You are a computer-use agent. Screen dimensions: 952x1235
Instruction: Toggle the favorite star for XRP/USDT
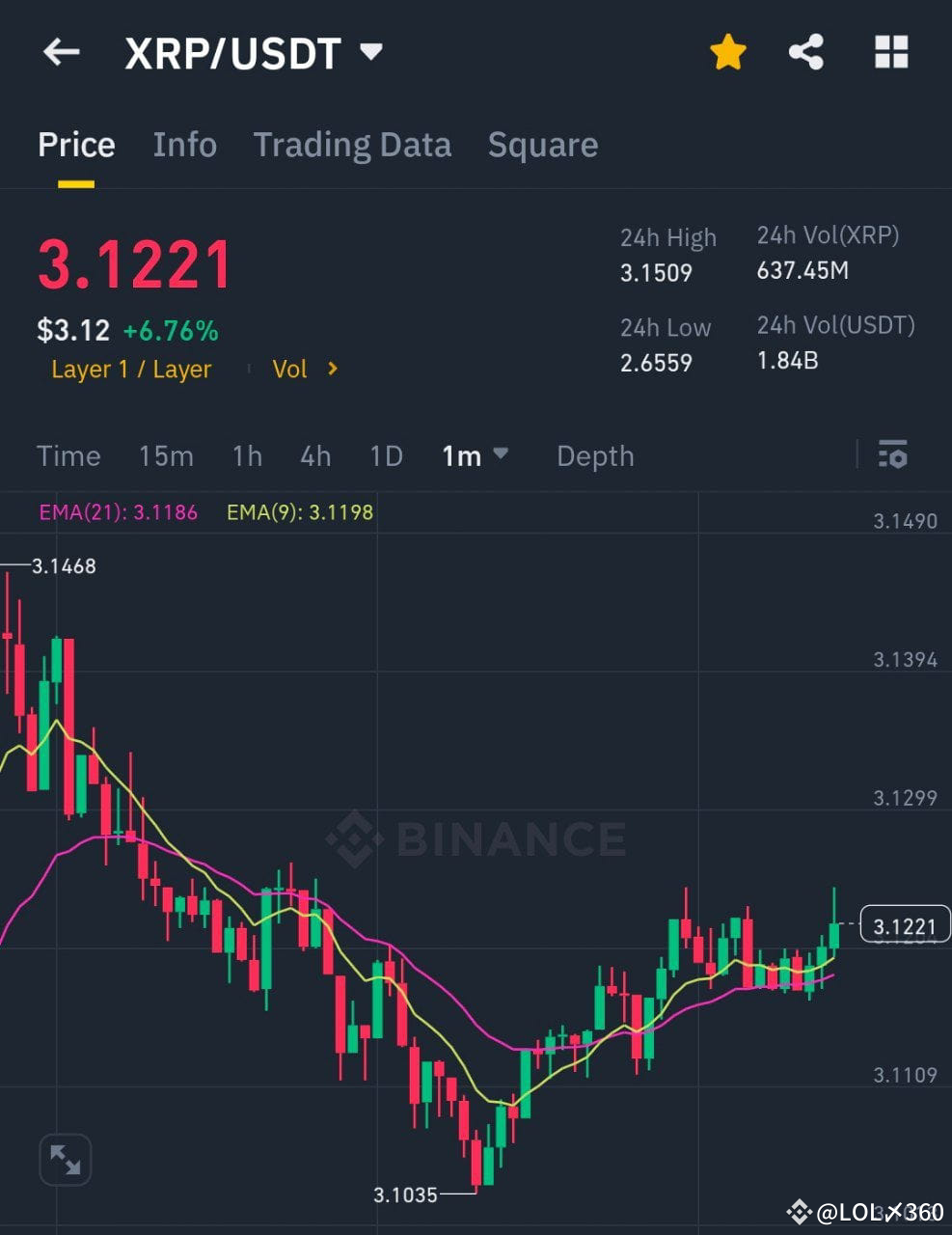pos(728,52)
